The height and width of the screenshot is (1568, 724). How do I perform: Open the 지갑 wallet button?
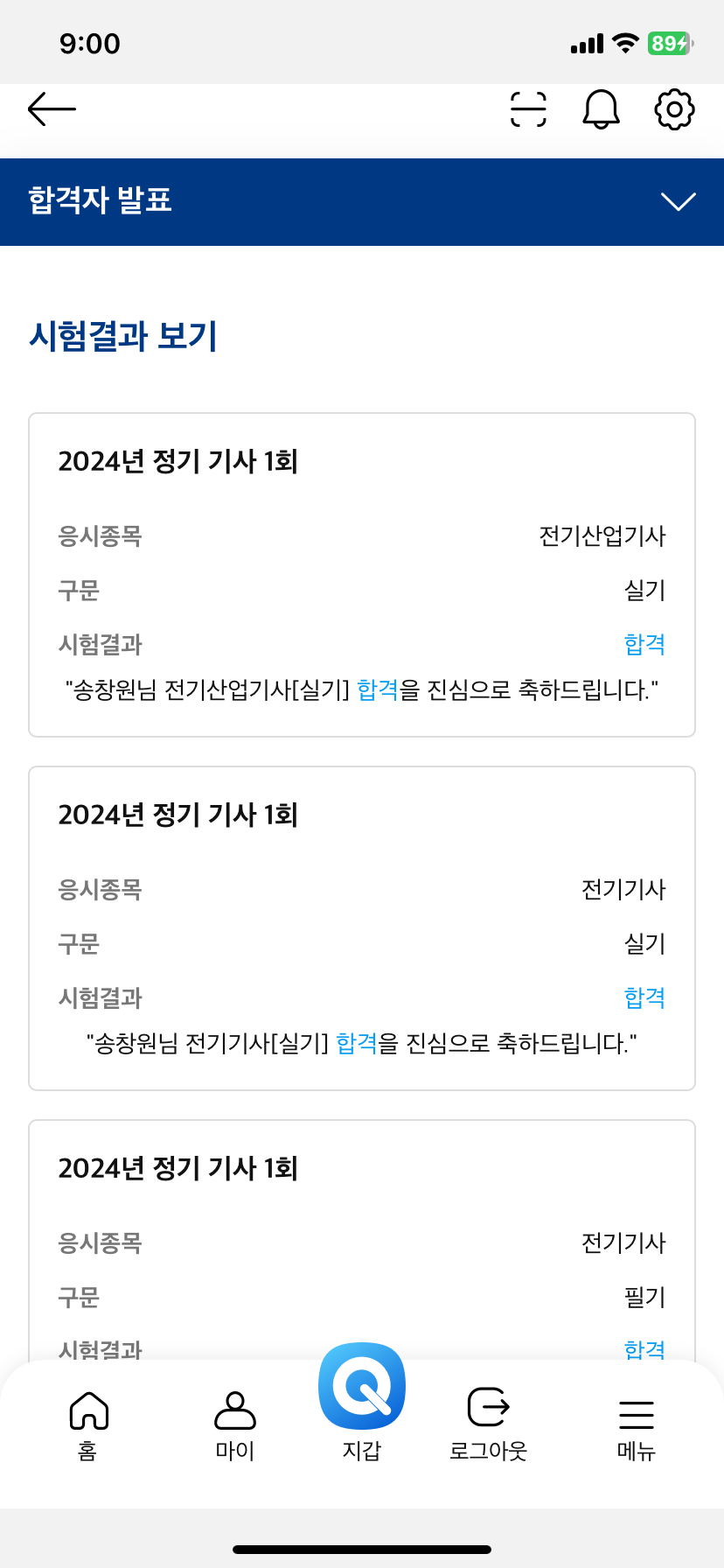point(362,1402)
